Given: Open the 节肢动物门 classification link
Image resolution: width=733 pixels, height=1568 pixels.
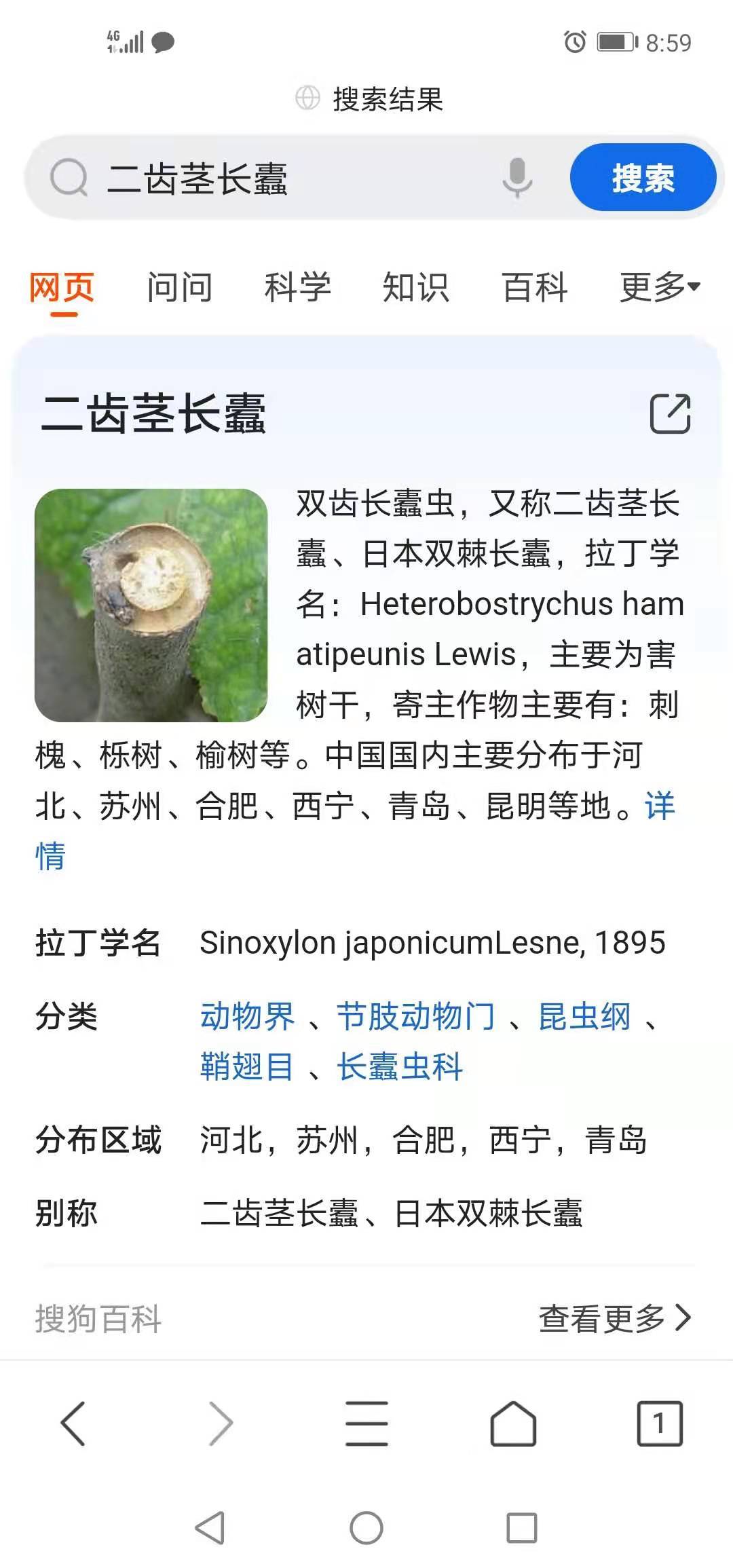Looking at the screenshot, I should (415, 1017).
